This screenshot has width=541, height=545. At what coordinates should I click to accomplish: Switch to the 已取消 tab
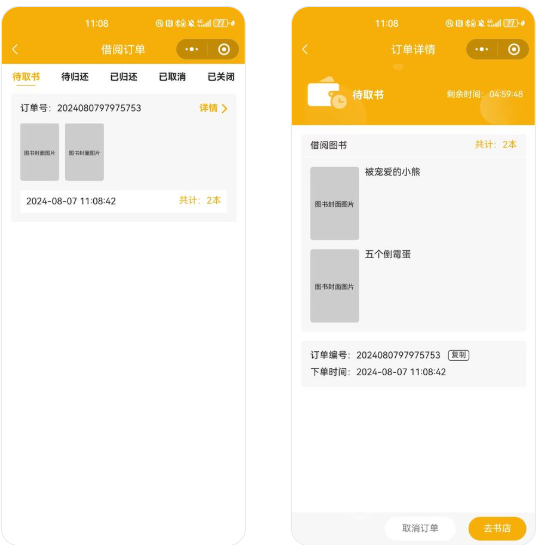(x=172, y=76)
